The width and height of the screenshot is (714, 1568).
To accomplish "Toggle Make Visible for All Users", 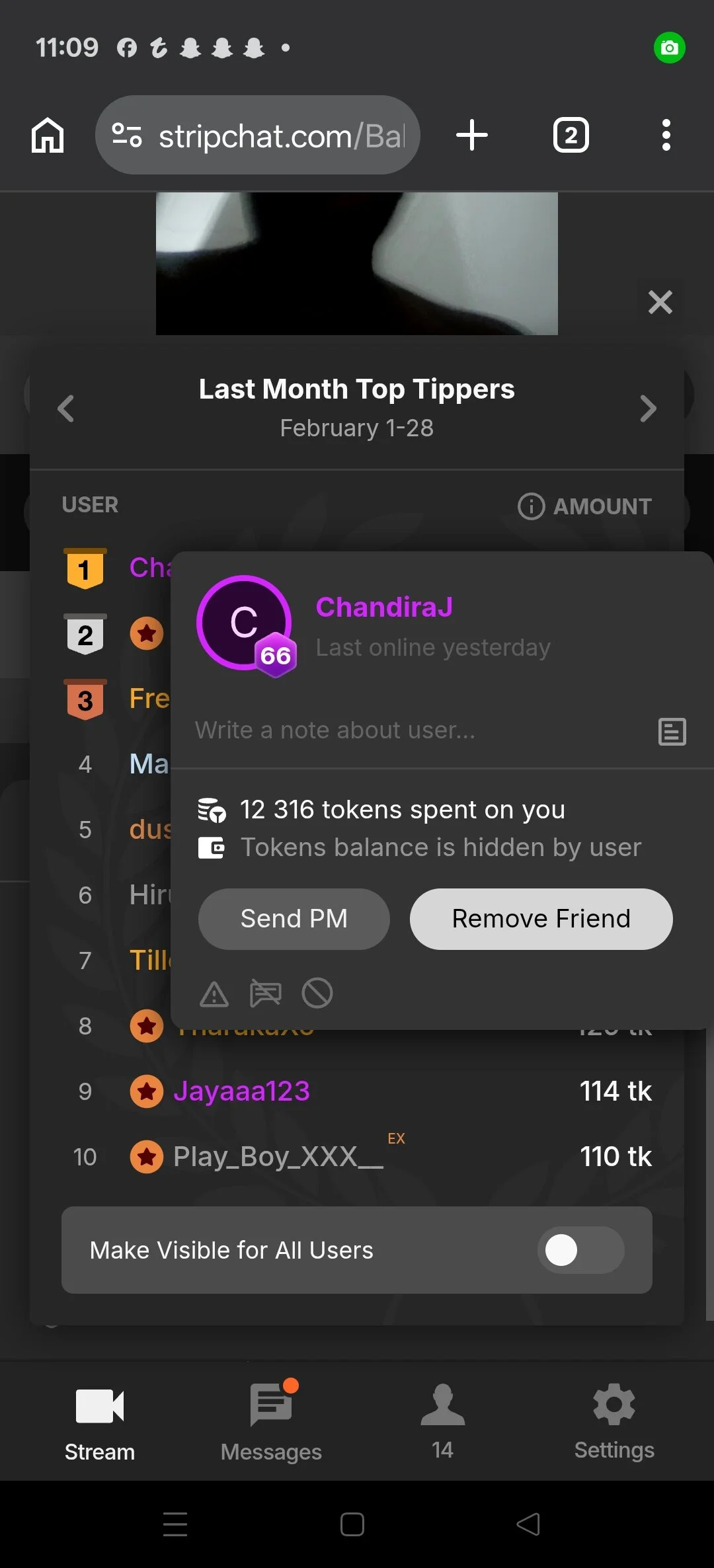I will point(580,1250).
